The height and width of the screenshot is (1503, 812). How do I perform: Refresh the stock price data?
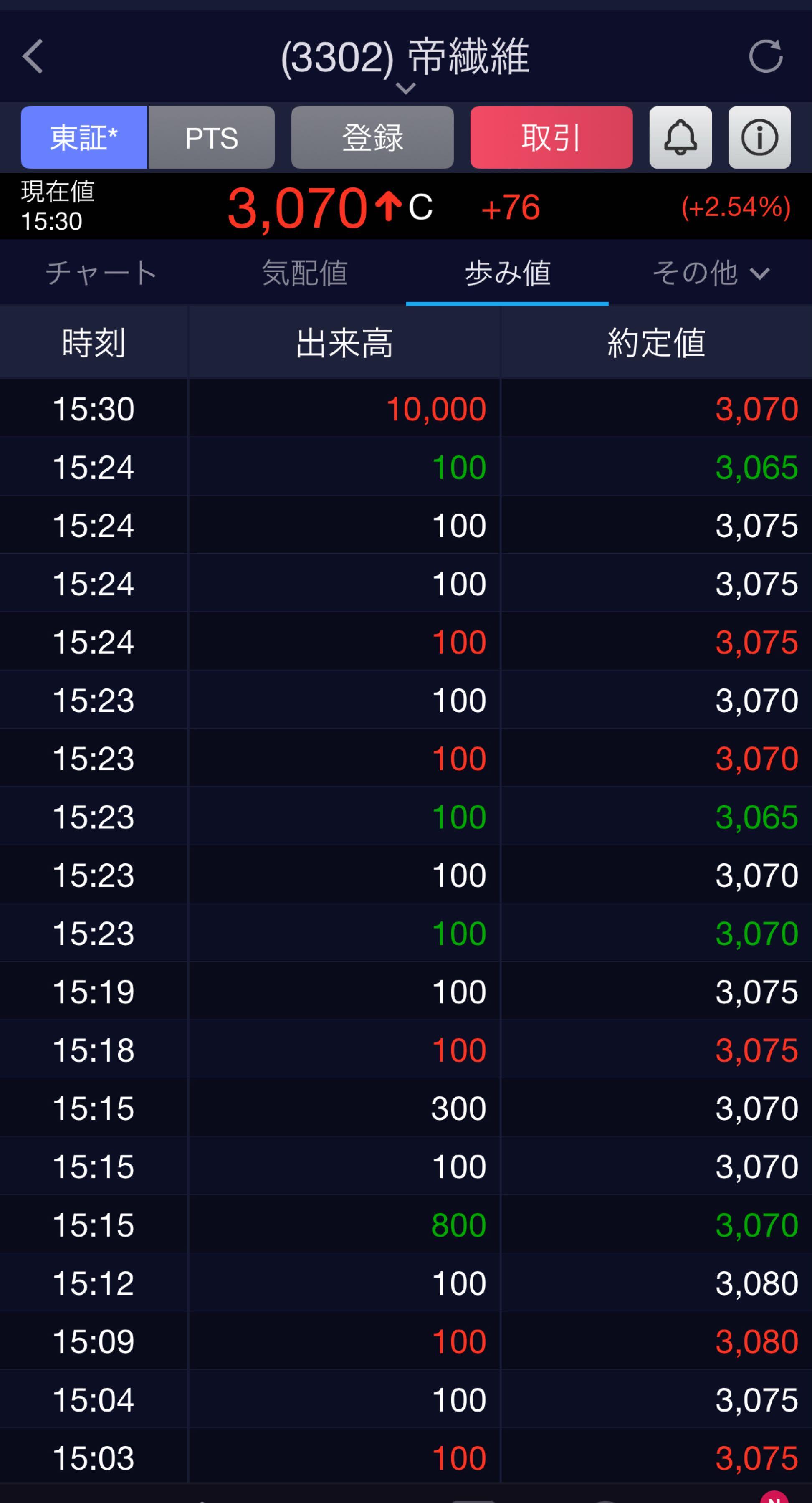coord(765,57)
